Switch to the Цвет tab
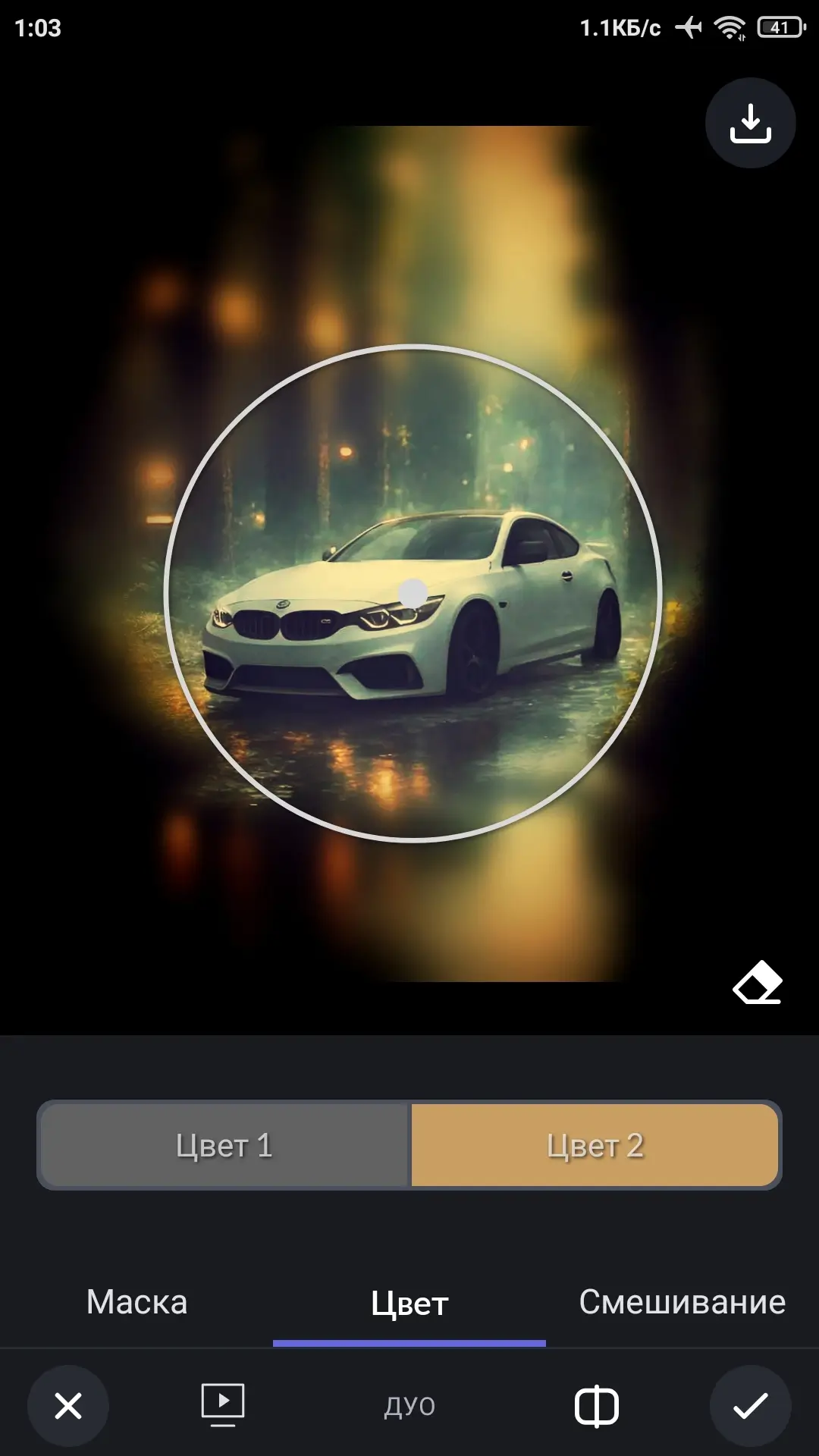819x1456 pixels. point(409,1304)
